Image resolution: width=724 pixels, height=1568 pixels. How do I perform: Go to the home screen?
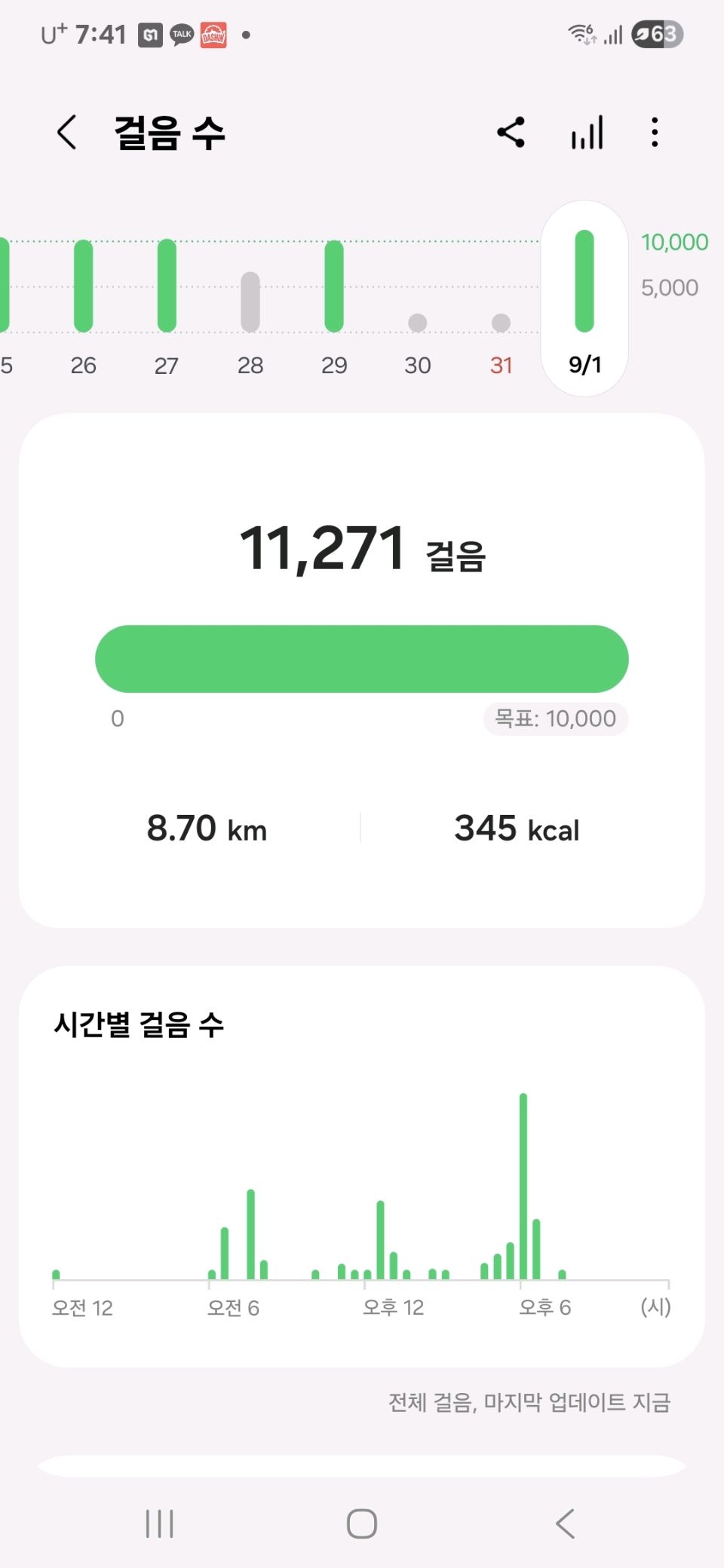362,1524
